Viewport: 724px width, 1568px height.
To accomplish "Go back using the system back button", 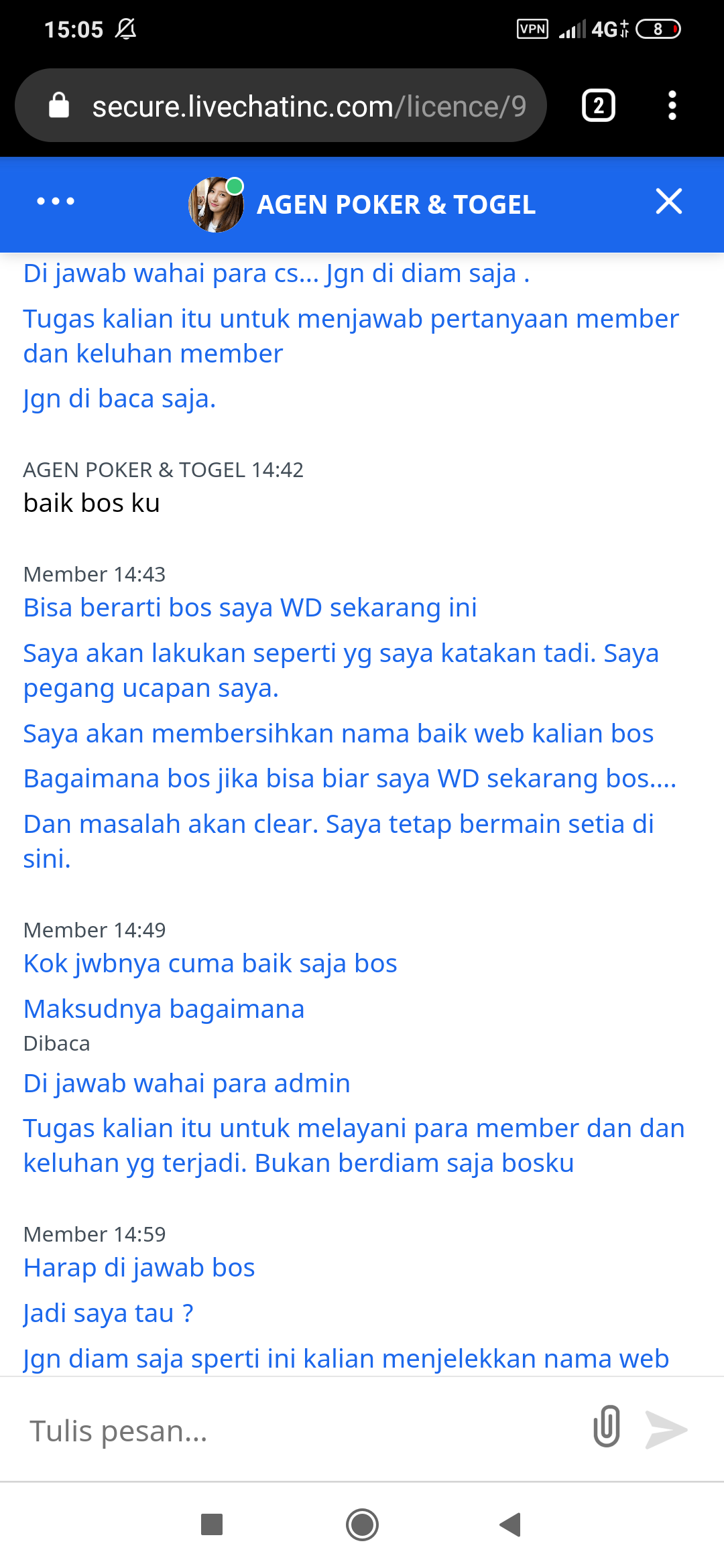I will (511, 1524).
